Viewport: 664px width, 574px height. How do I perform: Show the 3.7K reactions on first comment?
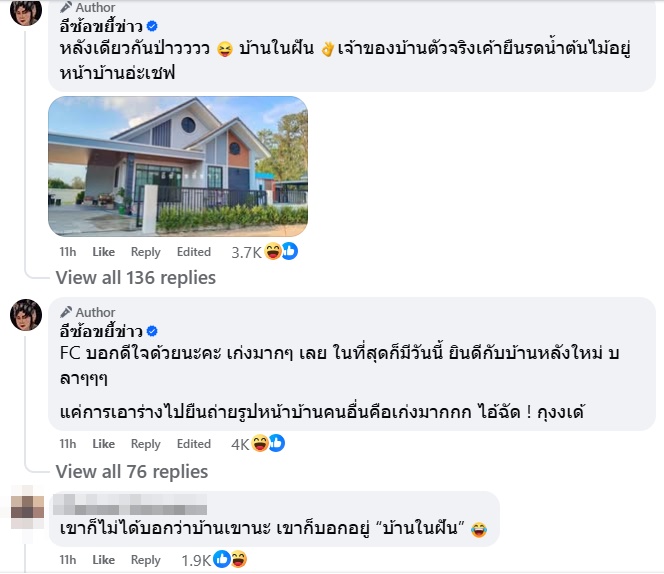pos(264,252)
